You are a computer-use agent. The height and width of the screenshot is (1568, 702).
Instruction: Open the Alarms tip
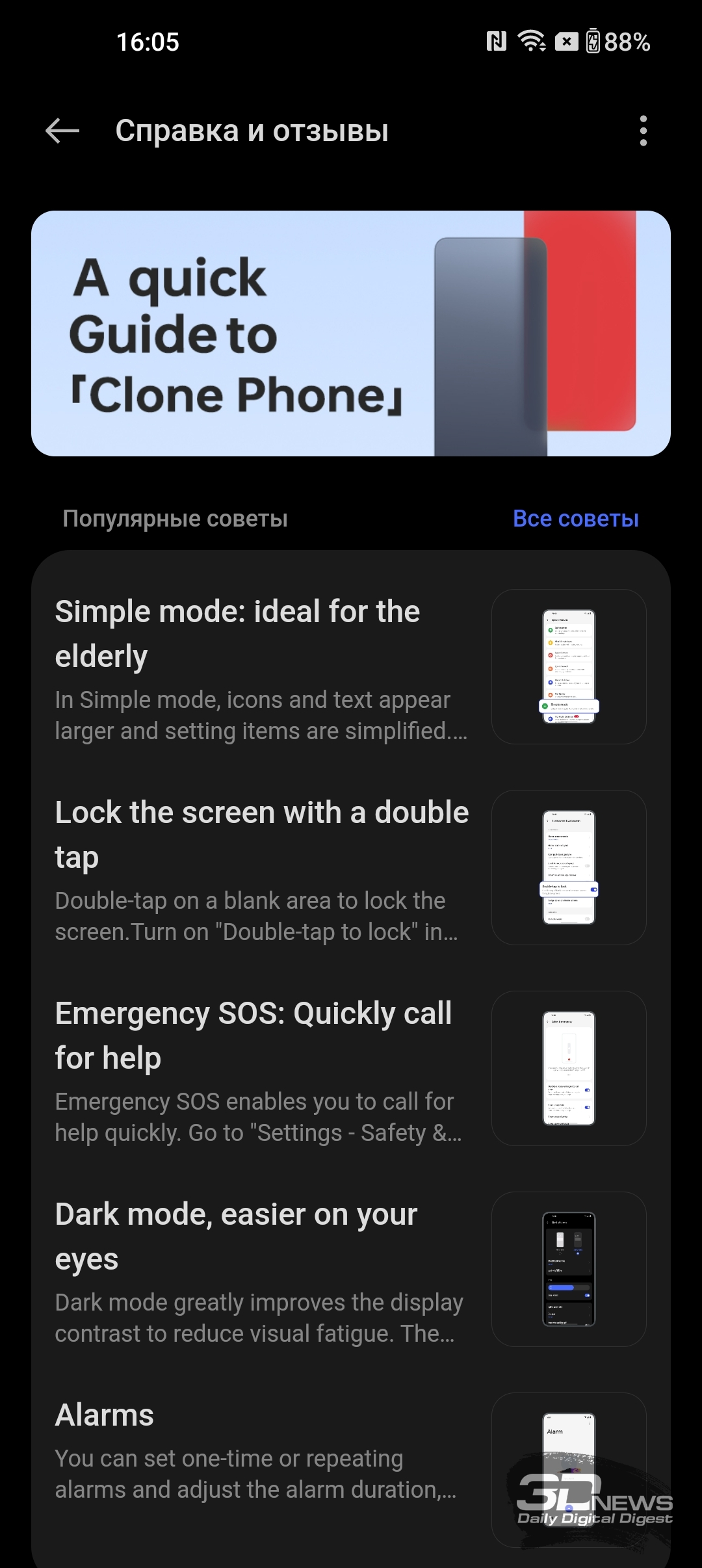pyautogui.click(x=351, y=1470)
